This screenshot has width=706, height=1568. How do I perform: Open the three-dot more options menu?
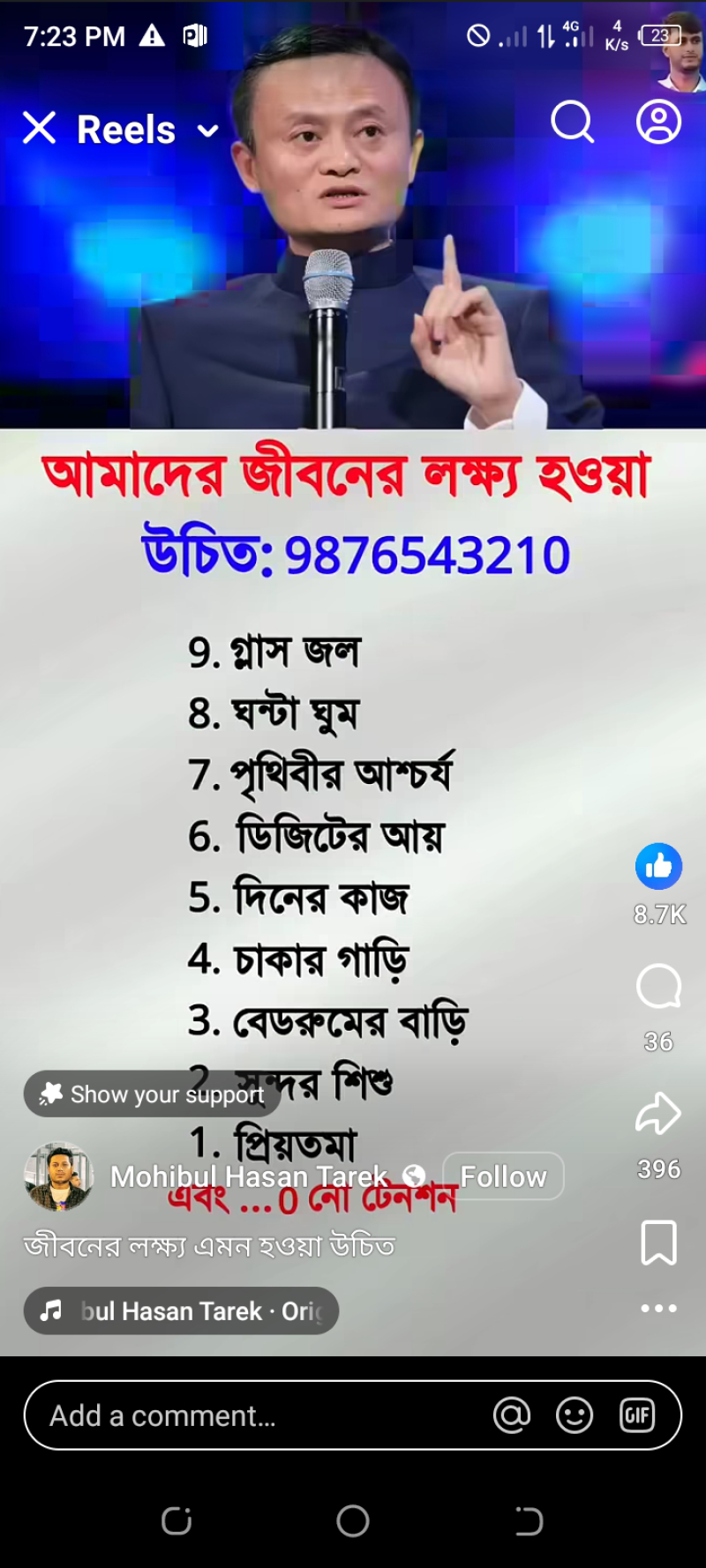pyautogui.click(x=658, y=1308)
